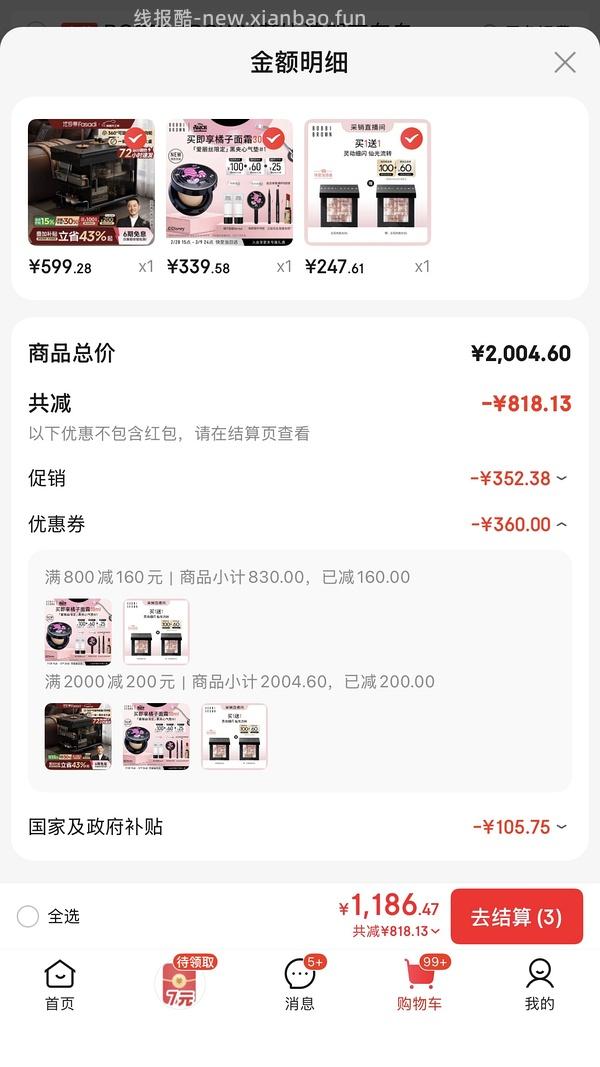Screen dimensions: 600x1067
Task: Expand the 促销 discount details
Action: point(518,478)
